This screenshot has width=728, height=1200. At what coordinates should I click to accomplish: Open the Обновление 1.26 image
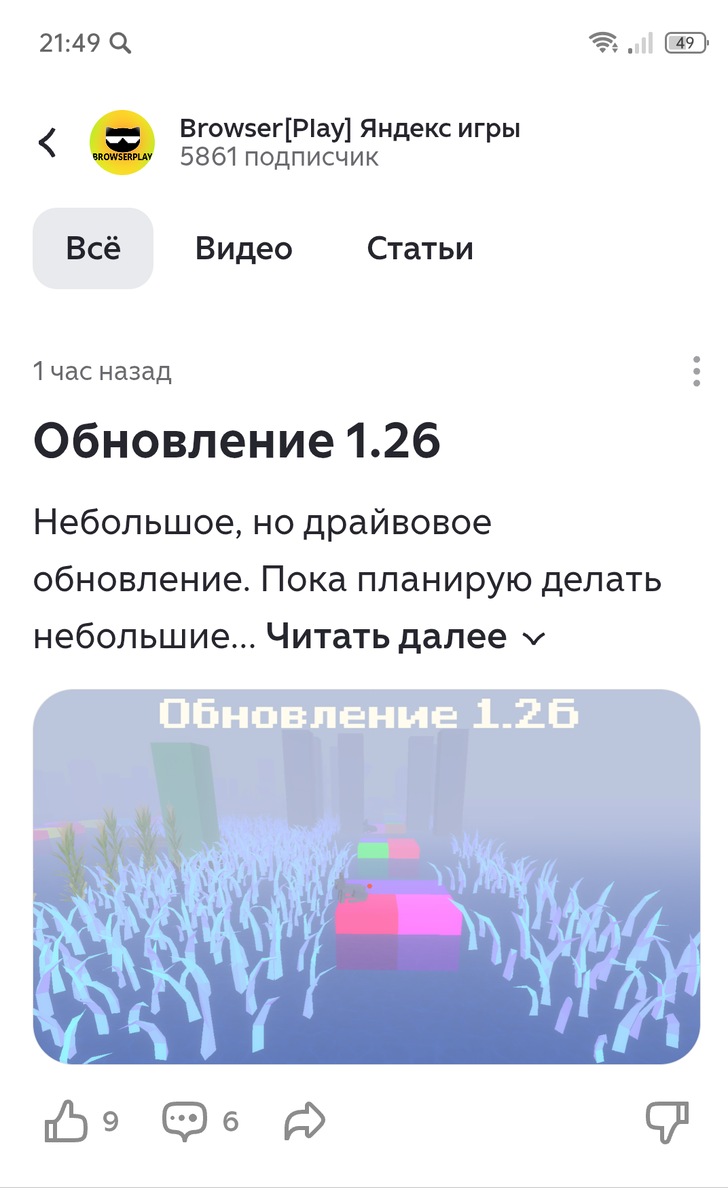tap(366, 876)
